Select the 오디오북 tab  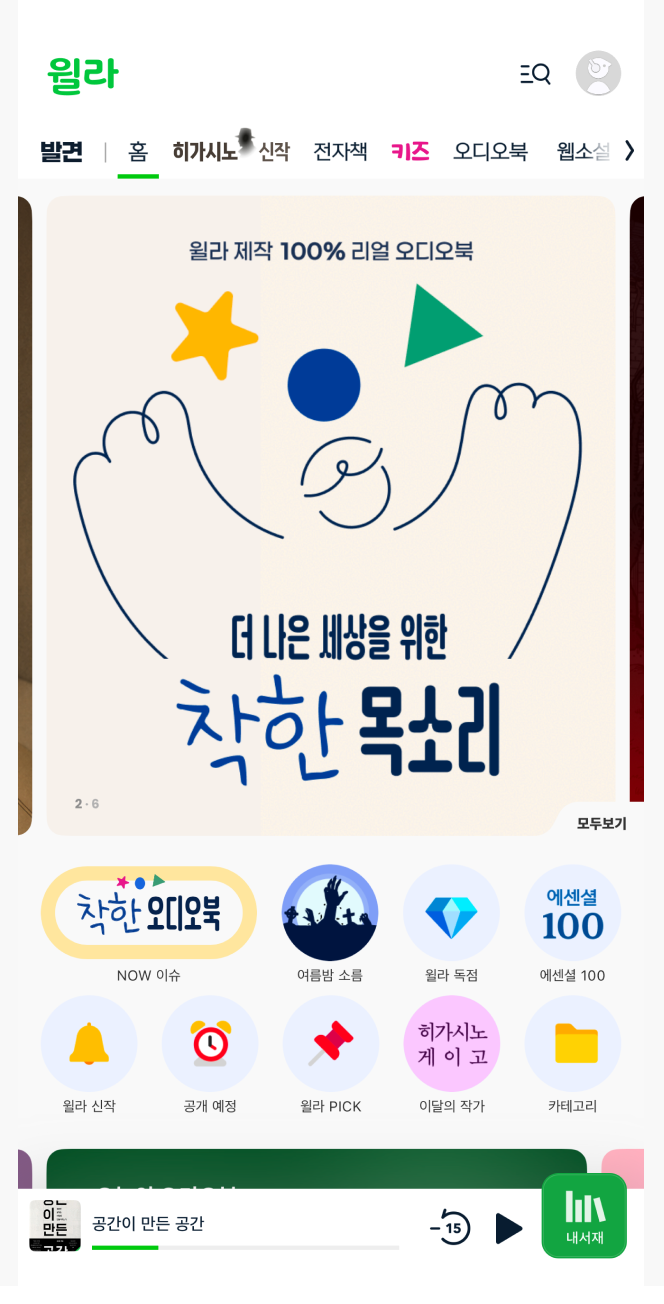tap(490, 151)
